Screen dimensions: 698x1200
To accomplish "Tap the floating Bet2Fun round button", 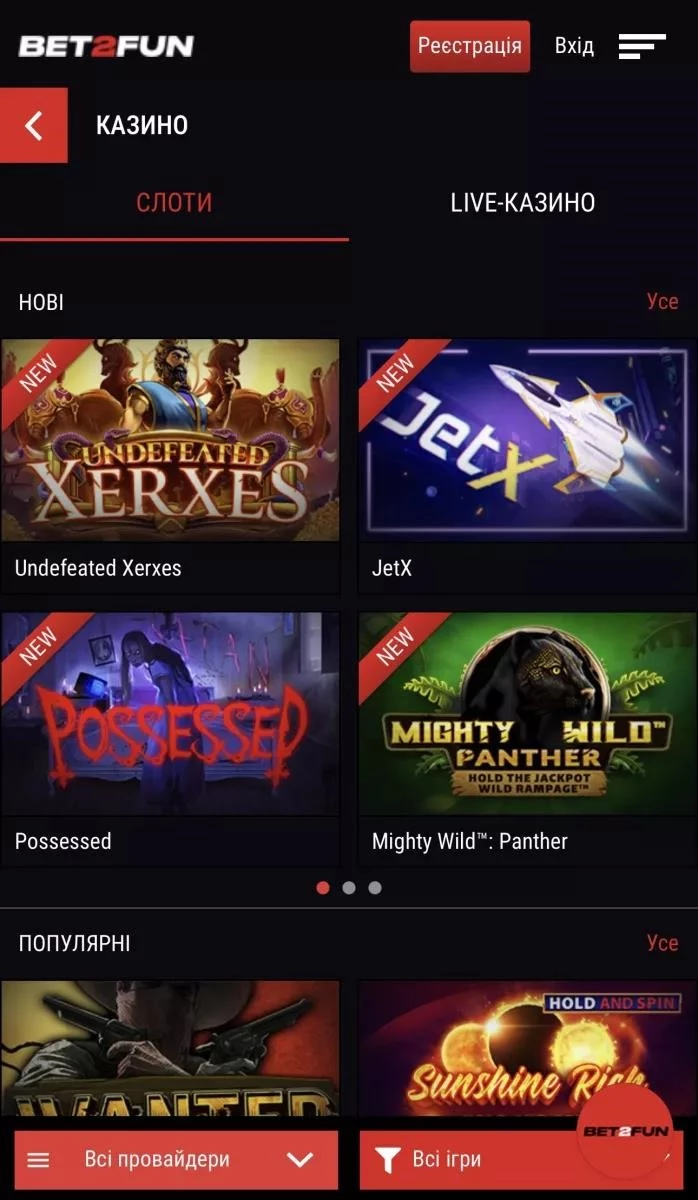I will pyautogui.click(x=626, y=1131).
